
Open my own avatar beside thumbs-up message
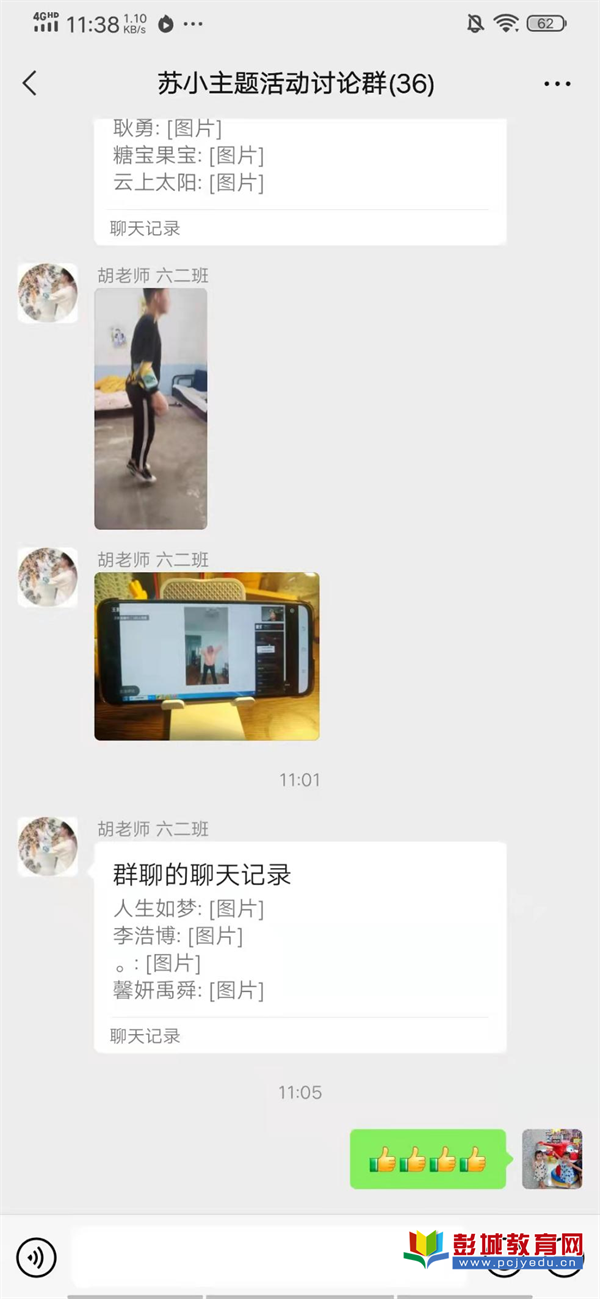point(552,1159)
